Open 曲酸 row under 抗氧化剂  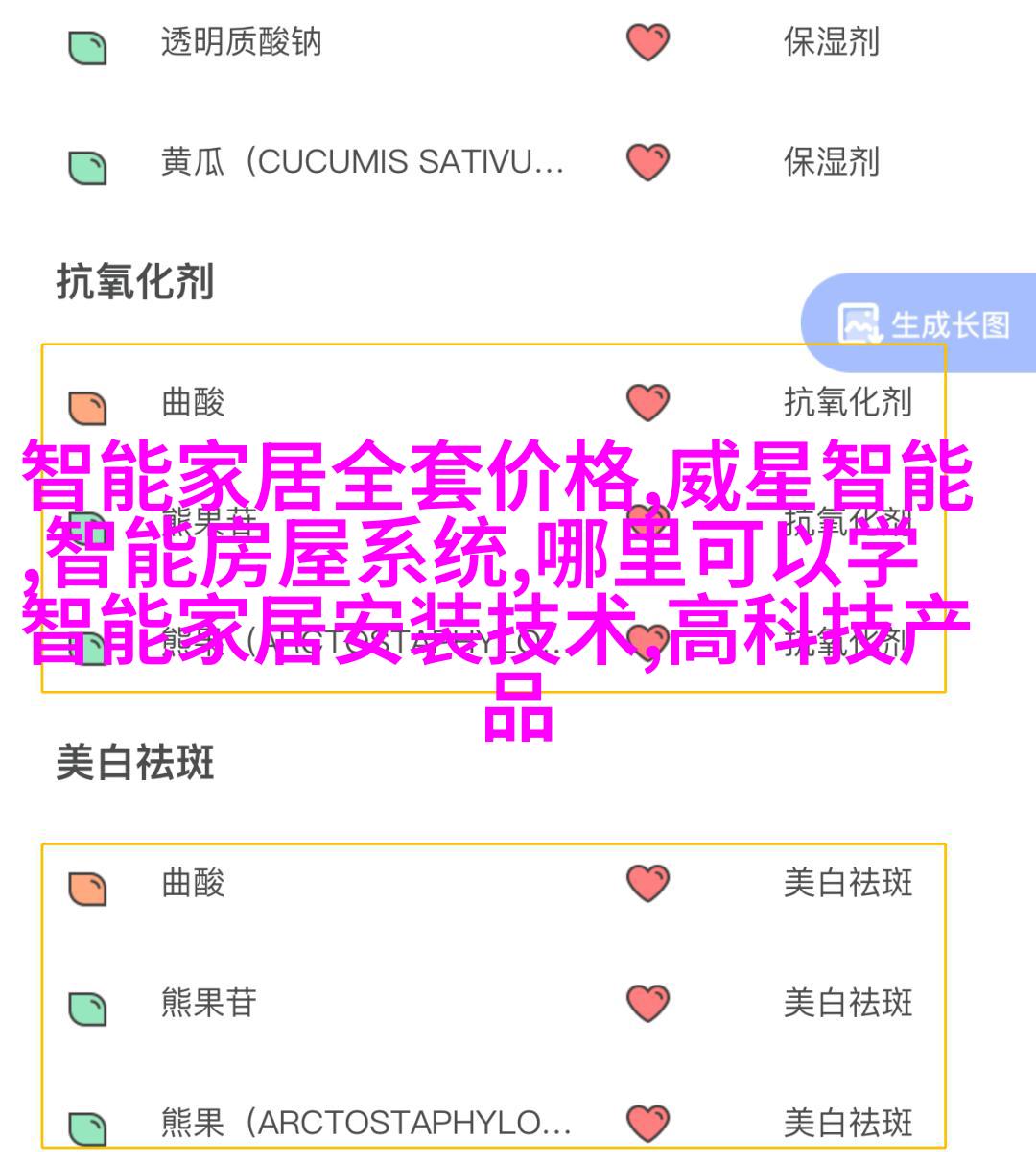(193, 402)
